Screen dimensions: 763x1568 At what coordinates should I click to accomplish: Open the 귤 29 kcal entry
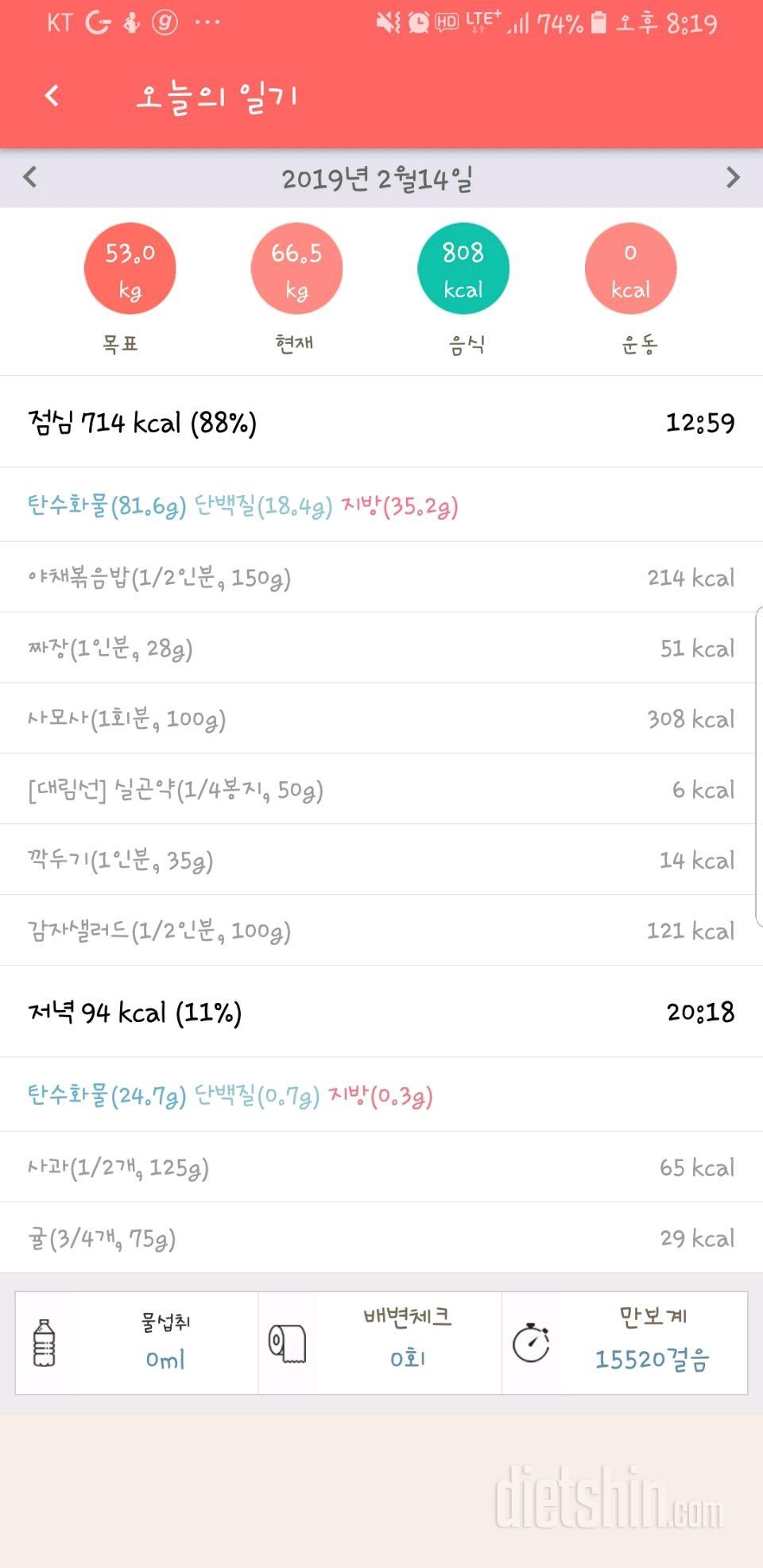pyautogui.click(x=381, y=1237)
